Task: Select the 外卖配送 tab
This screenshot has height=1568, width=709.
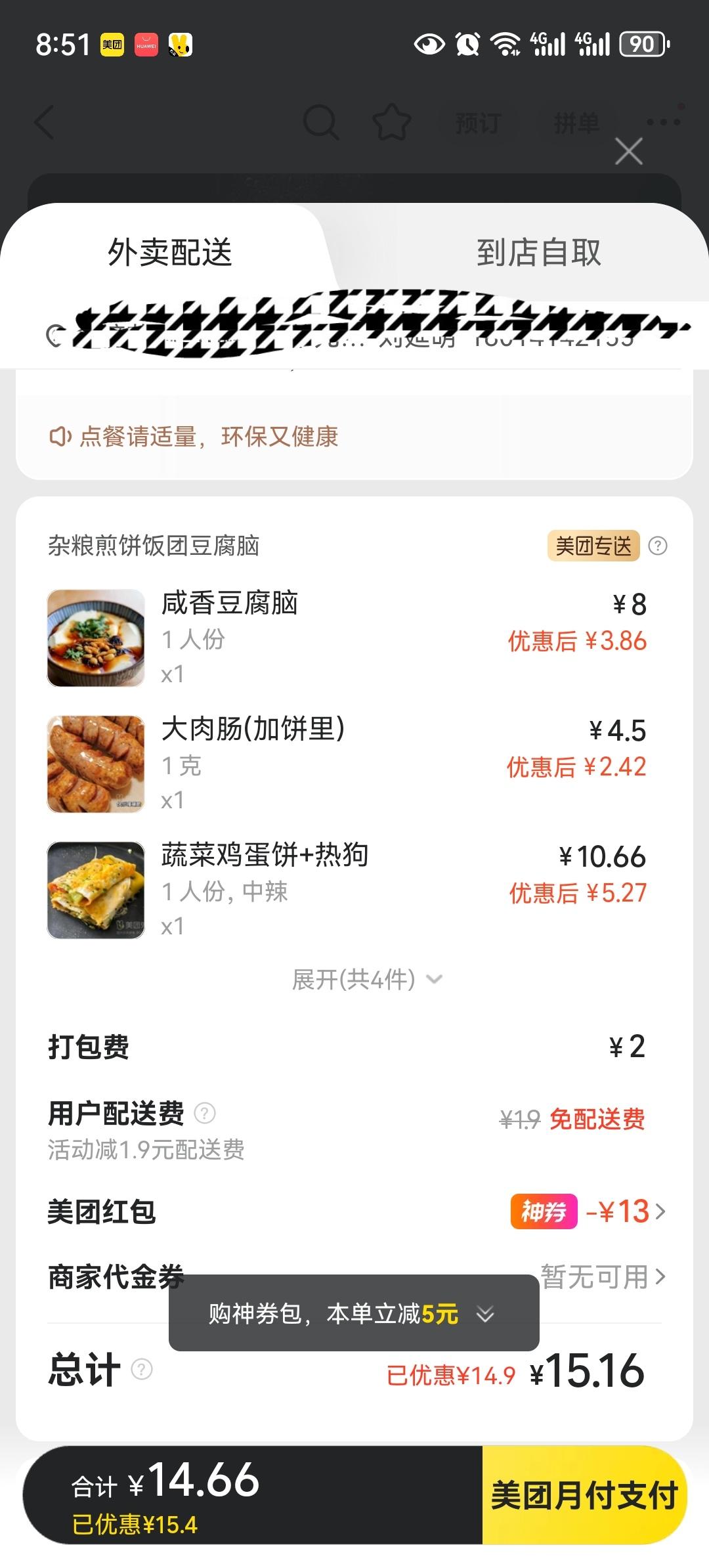Action: click(x=169, y=253)
